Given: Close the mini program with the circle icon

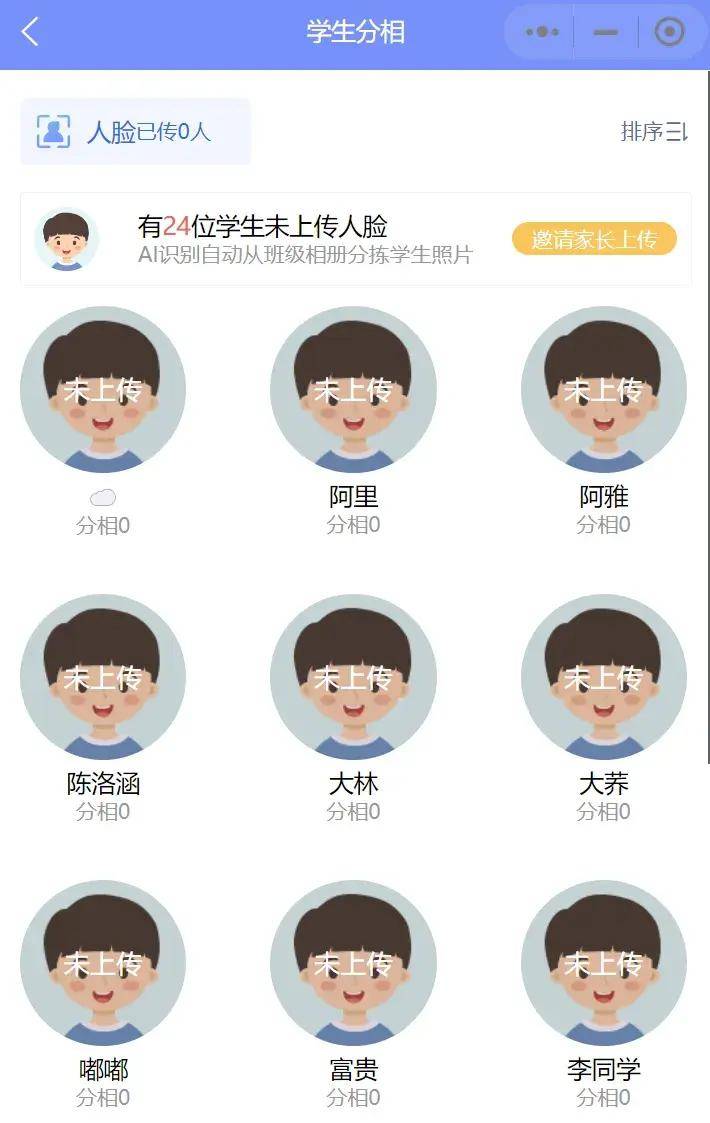Looking at the screenshot, I should point(668,32).
